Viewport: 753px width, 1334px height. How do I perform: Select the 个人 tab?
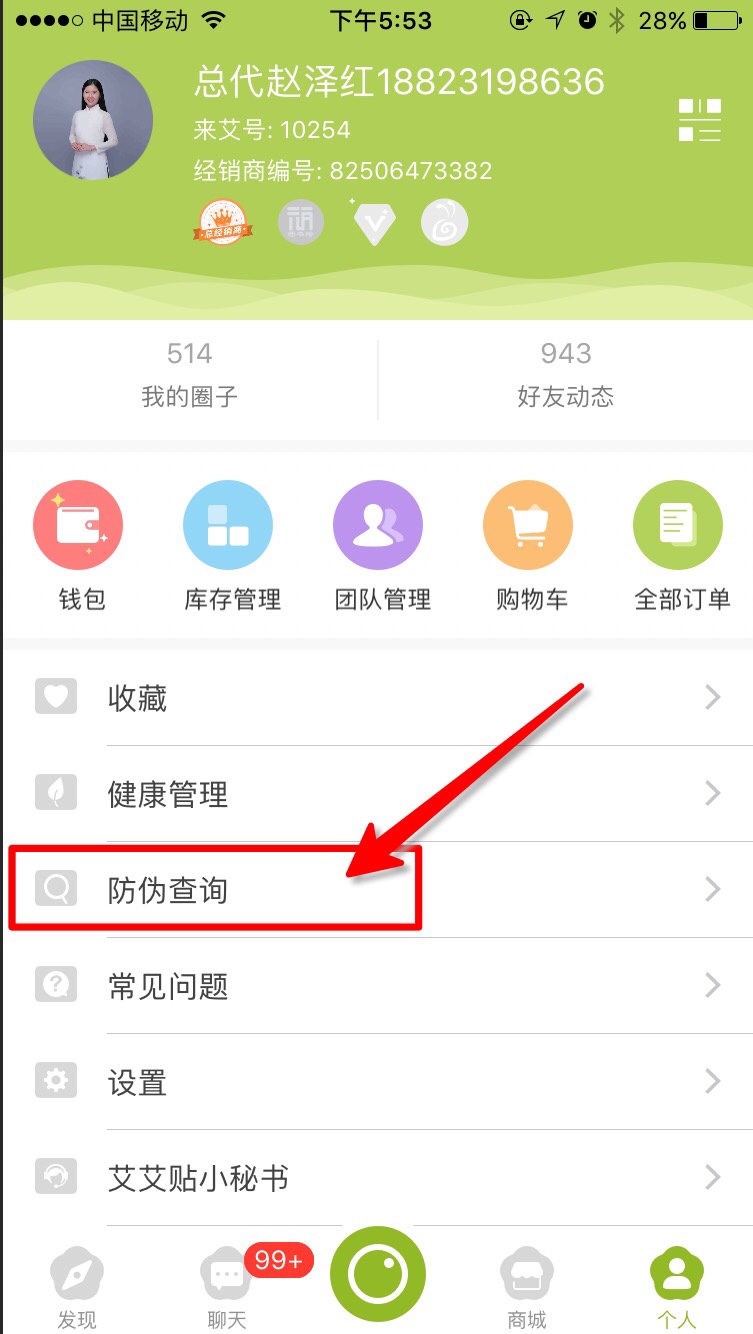[x=677, y=1287]
